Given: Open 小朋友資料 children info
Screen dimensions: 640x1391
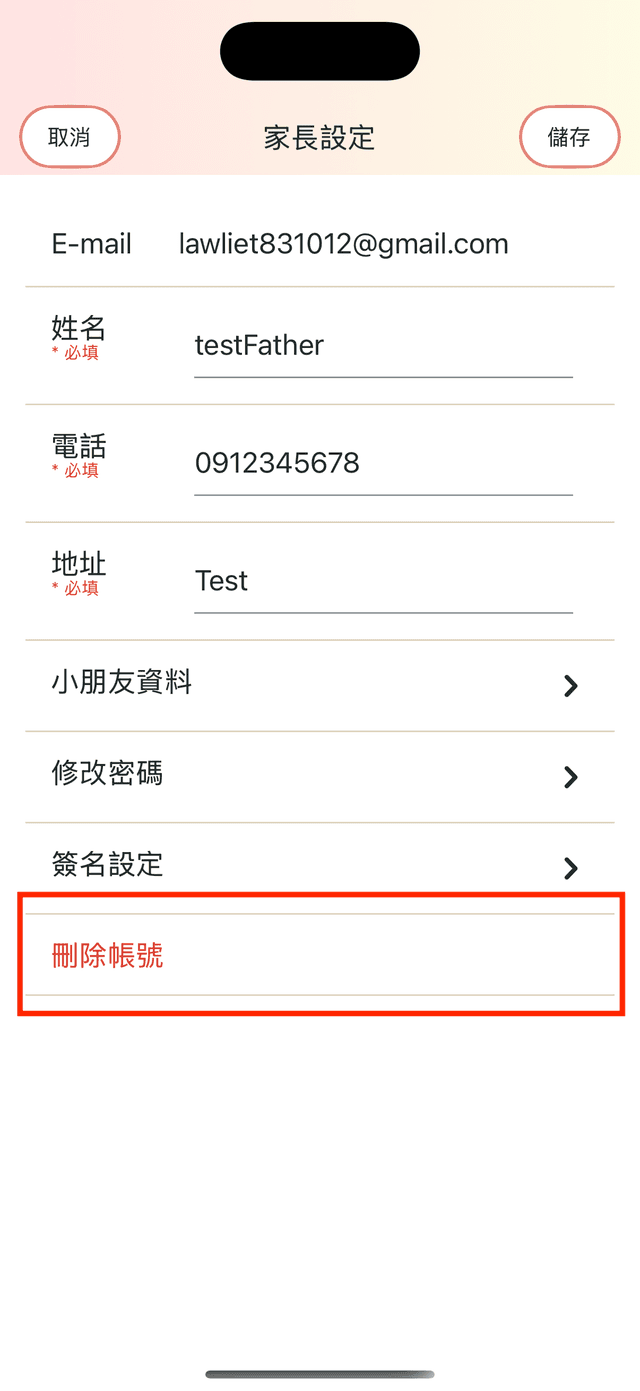Looking at the screenshot, I should (x=320, y=685).
